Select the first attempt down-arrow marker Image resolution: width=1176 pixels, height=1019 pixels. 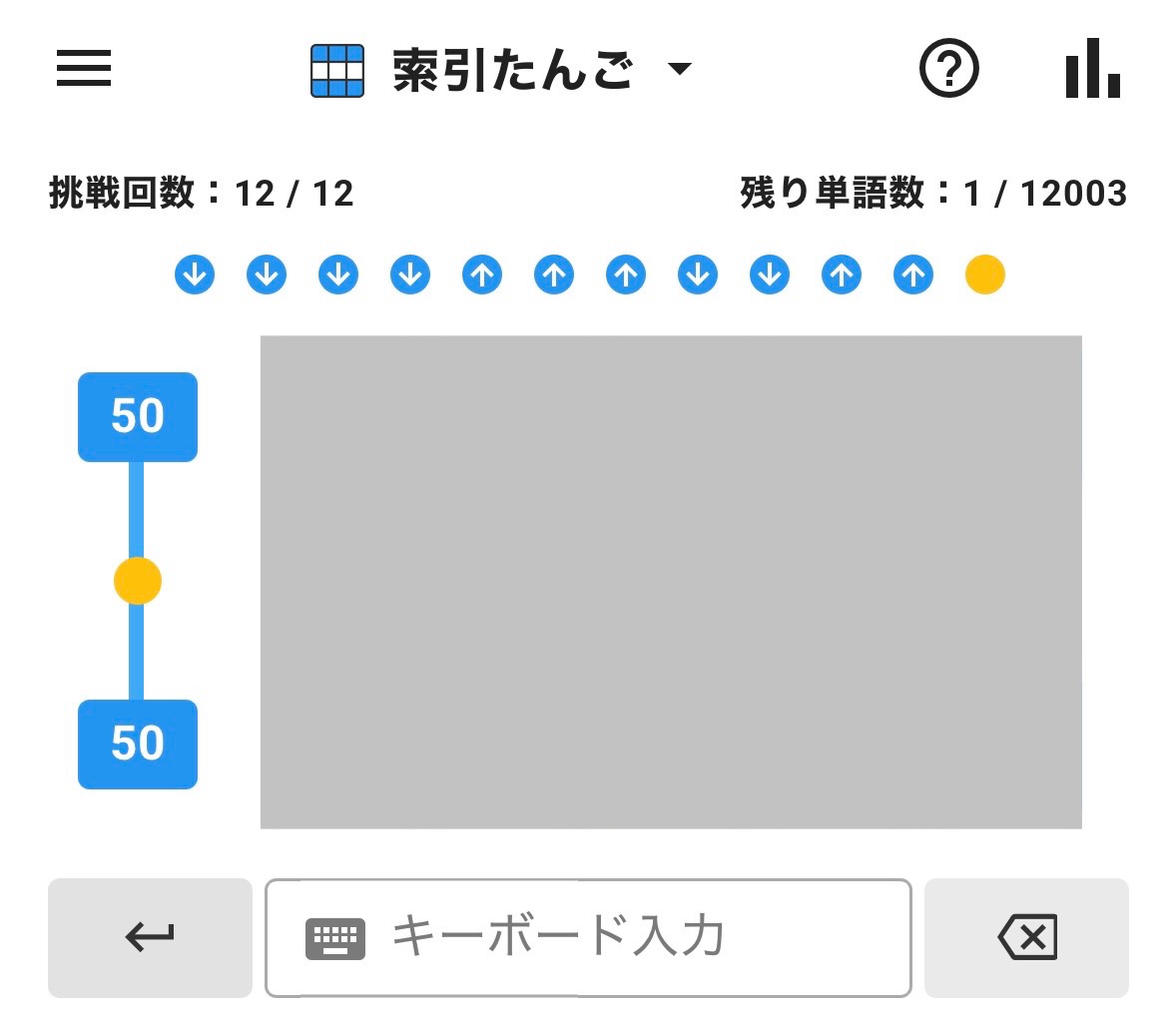point(195,274)
